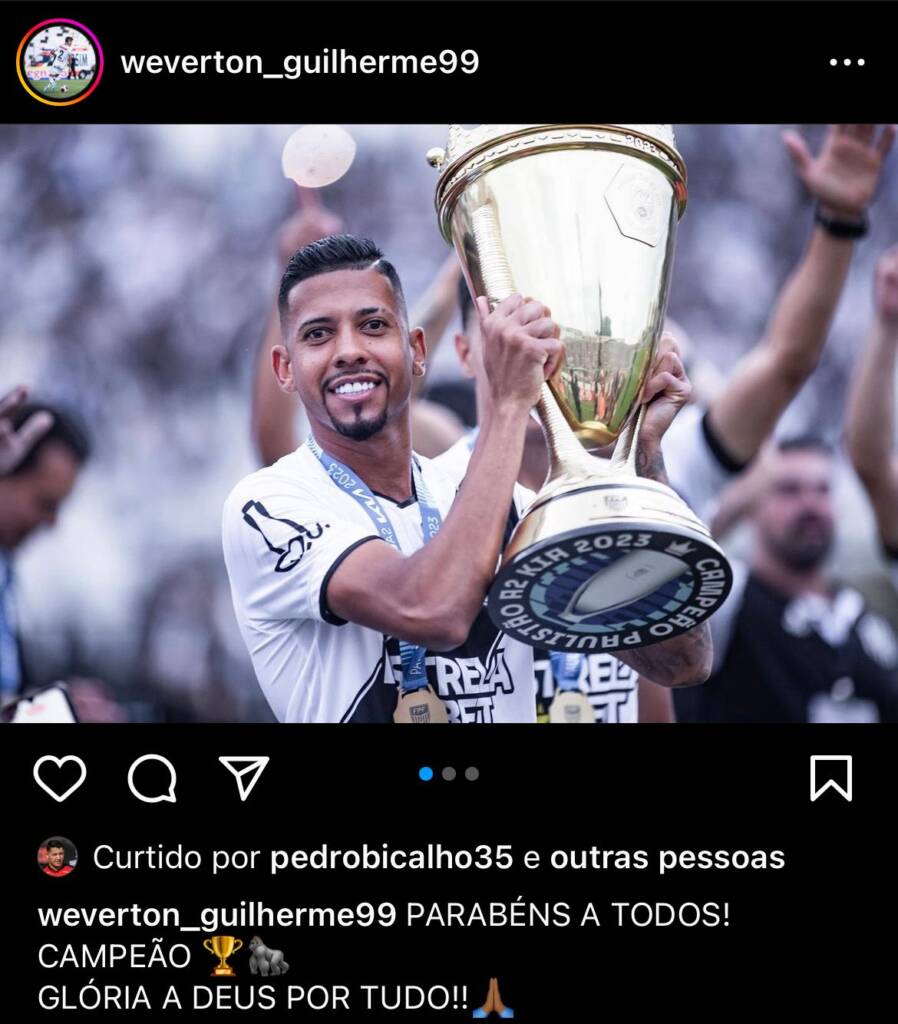Open the trophy photo in the post
This screenshot has height=1024, width=898.
click(x=449, y=423)
